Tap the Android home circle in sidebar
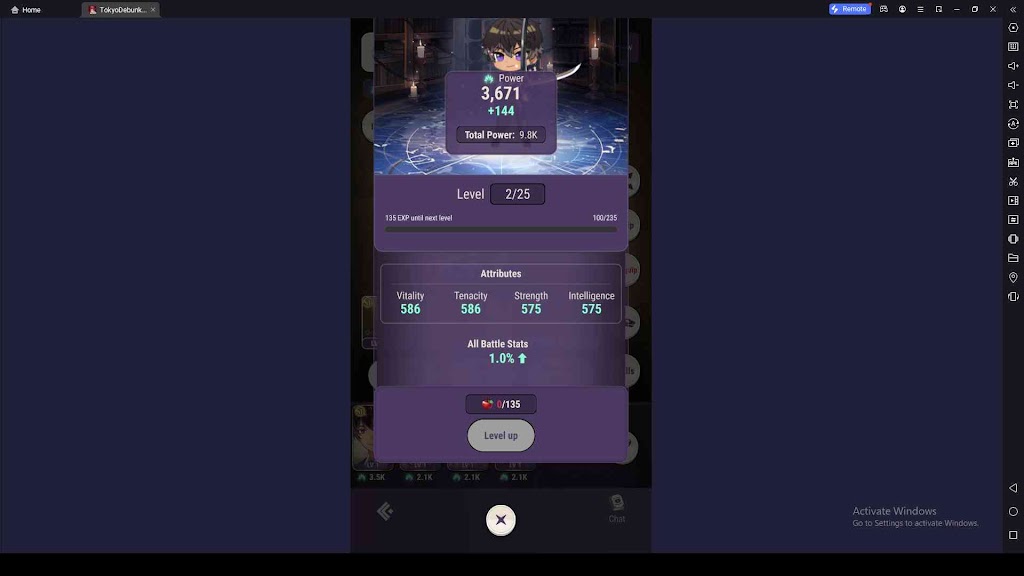This screenshot has width=1024, height=576. [1013, 511]
